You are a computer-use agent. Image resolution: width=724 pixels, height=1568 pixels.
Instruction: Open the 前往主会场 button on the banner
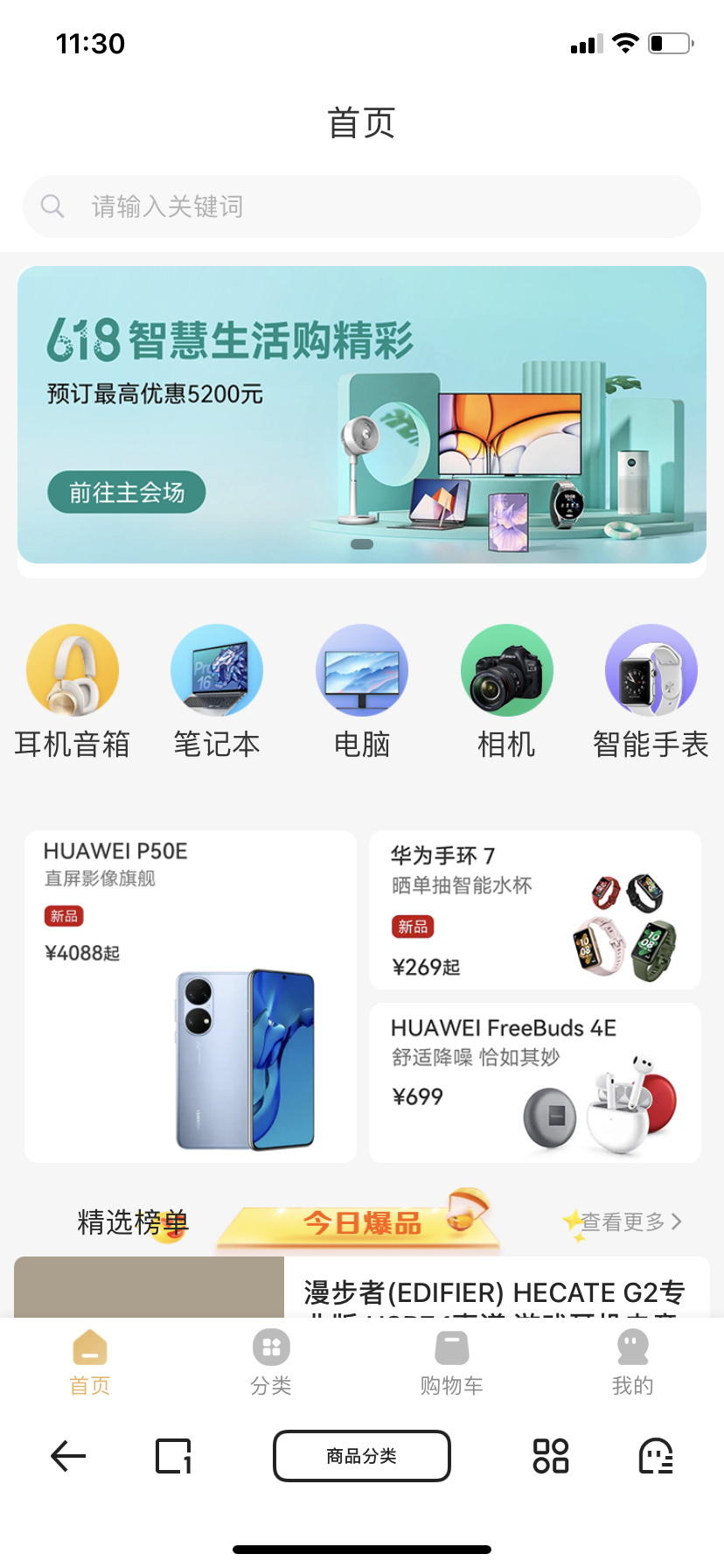(127, 493)
